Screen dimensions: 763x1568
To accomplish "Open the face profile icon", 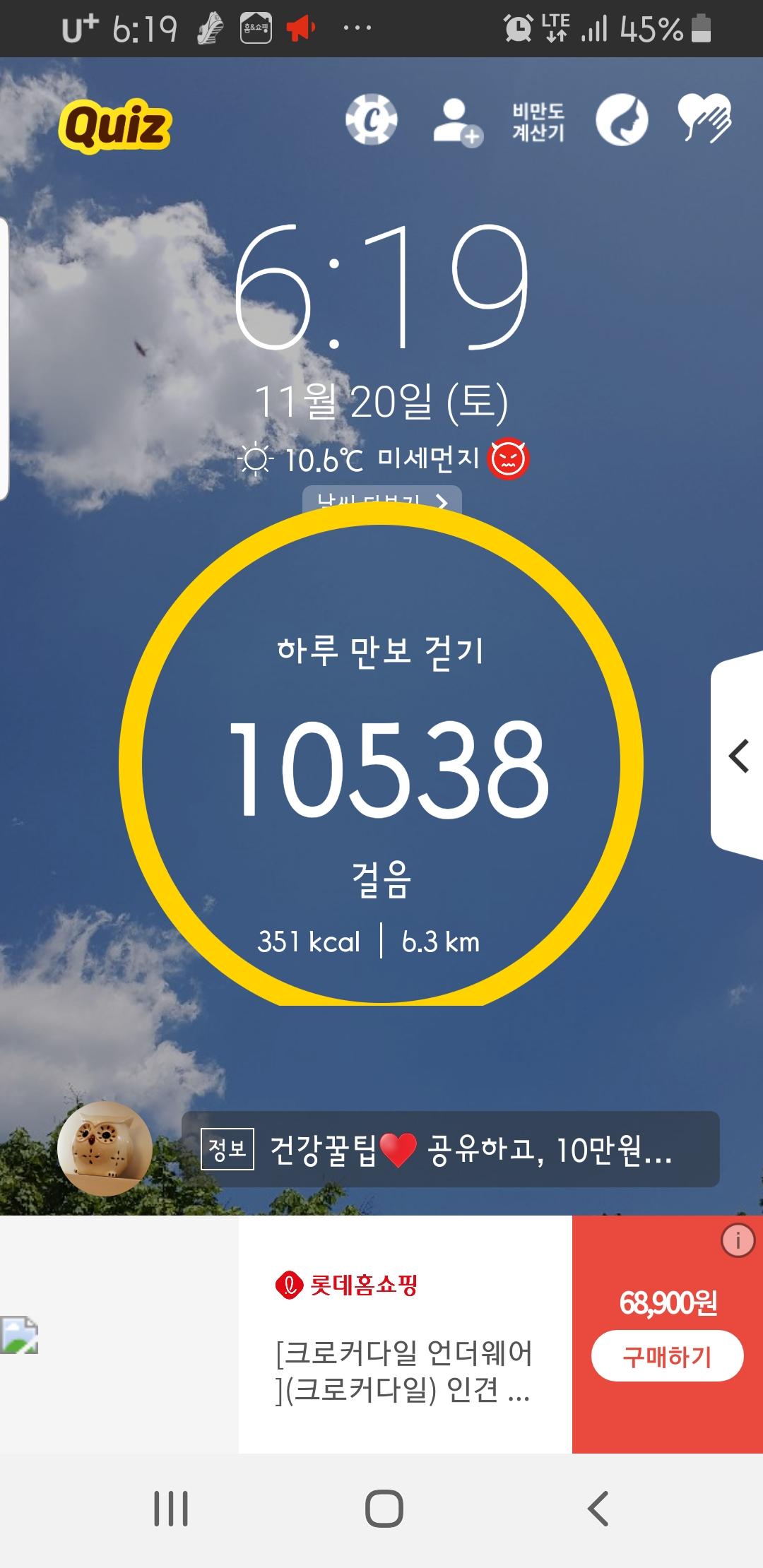I will click(622, 120).
